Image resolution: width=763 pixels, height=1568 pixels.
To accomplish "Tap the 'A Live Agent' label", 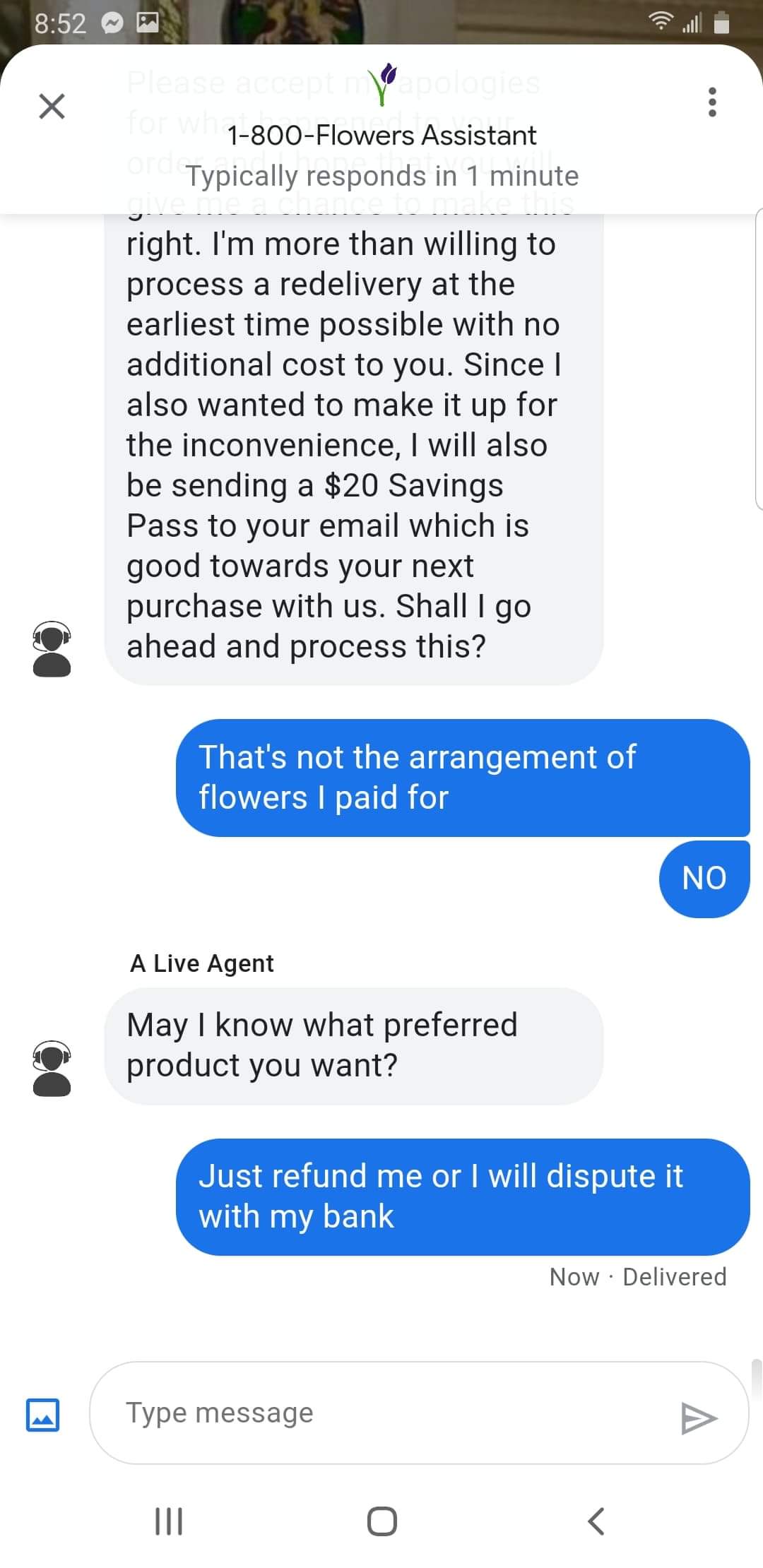I will [201, 962].
